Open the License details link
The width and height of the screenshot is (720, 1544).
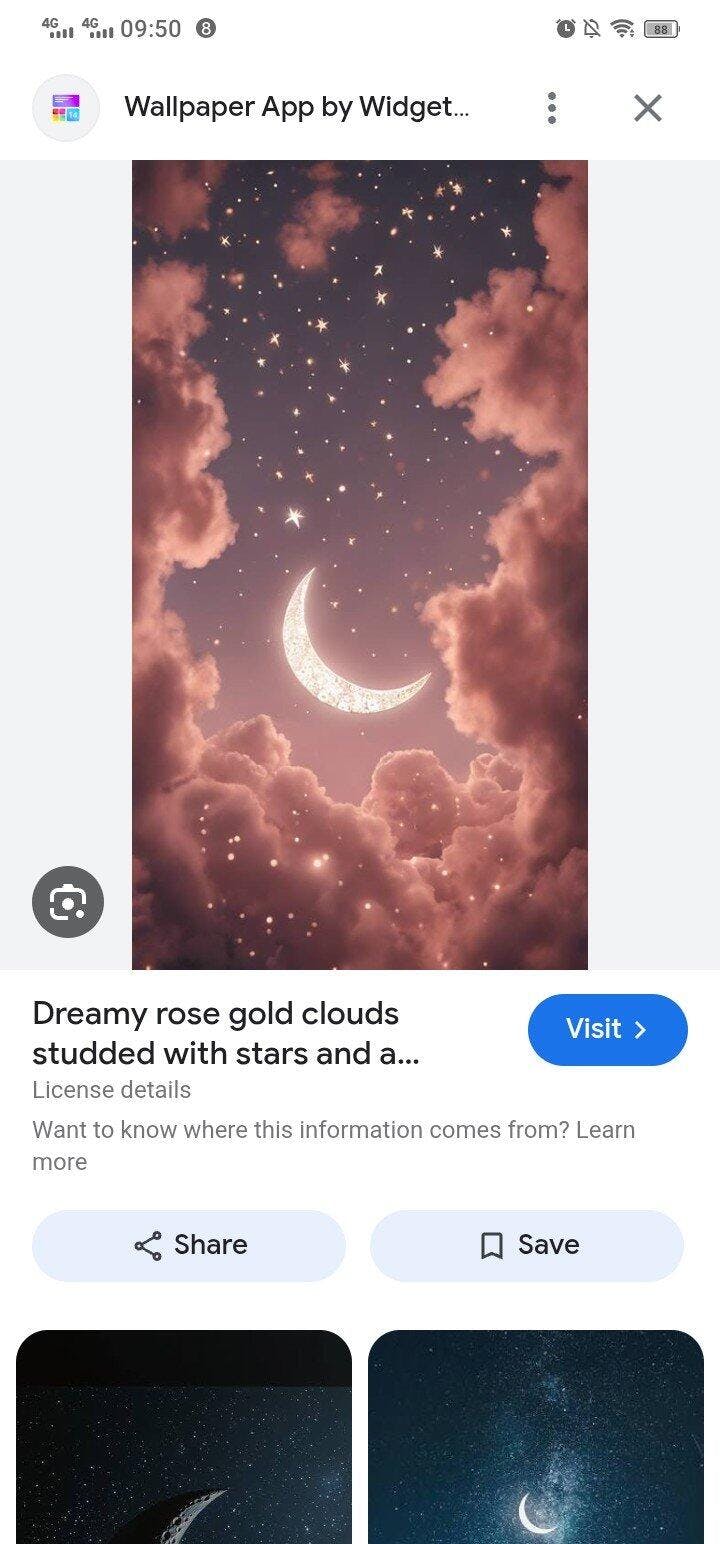click(111, 1090)
